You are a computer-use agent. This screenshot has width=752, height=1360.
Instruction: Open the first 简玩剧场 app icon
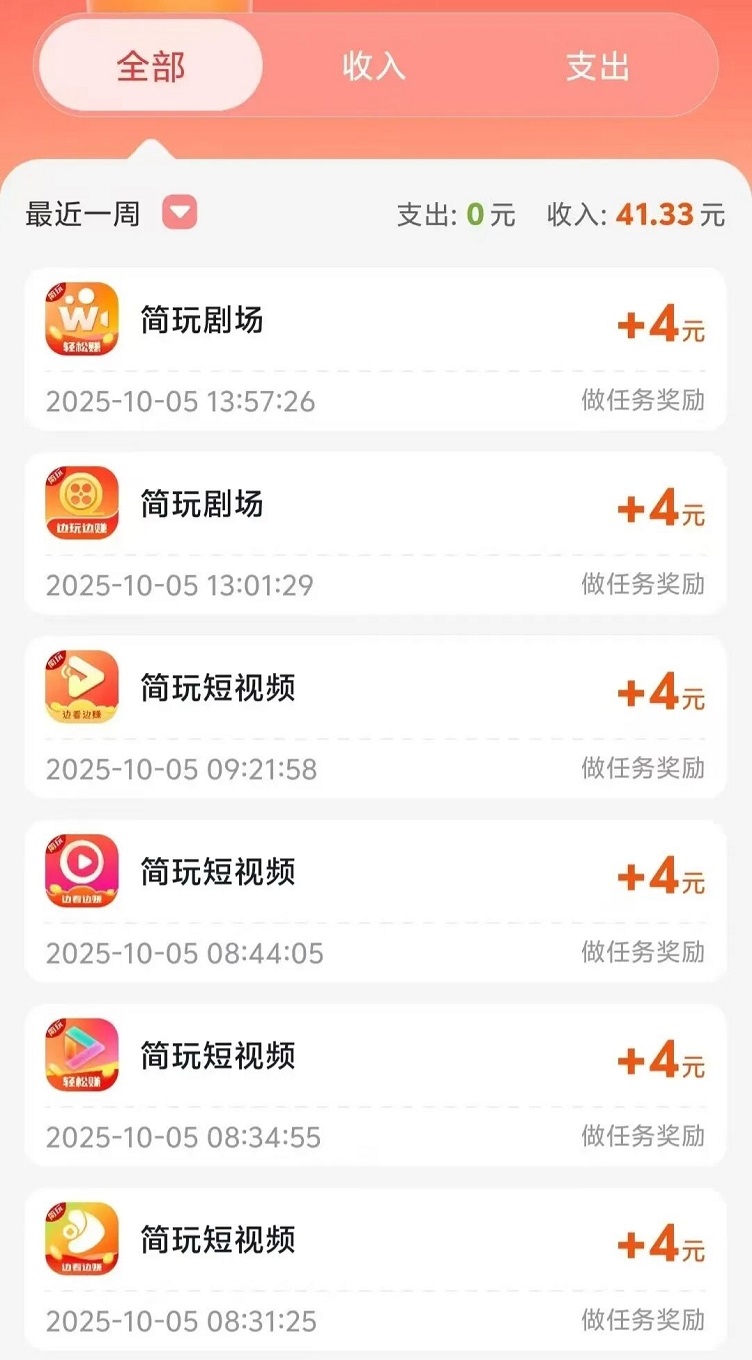pyautogui.click(x=83, y=320)
